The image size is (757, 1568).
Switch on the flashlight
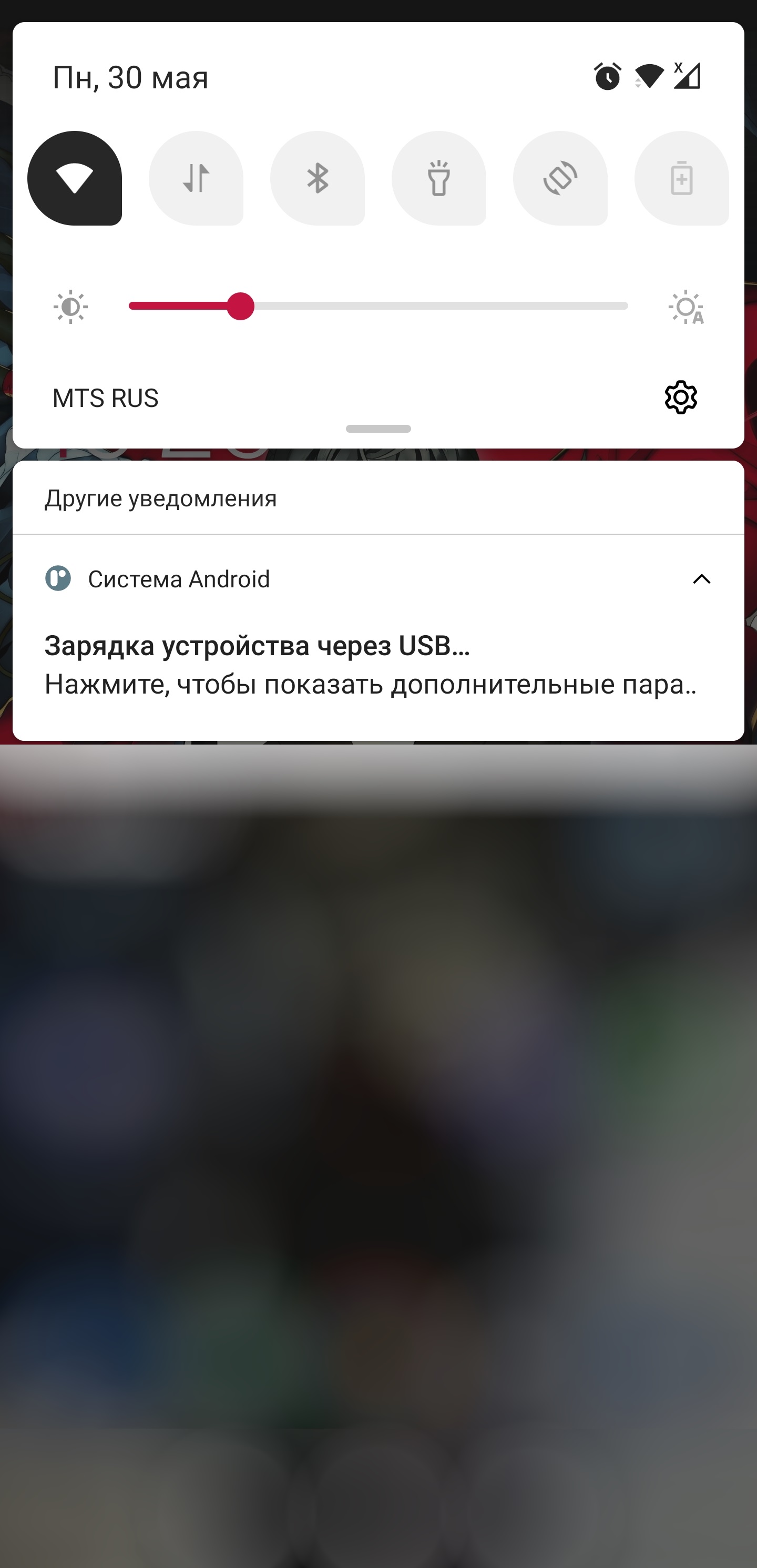(439, 178)
